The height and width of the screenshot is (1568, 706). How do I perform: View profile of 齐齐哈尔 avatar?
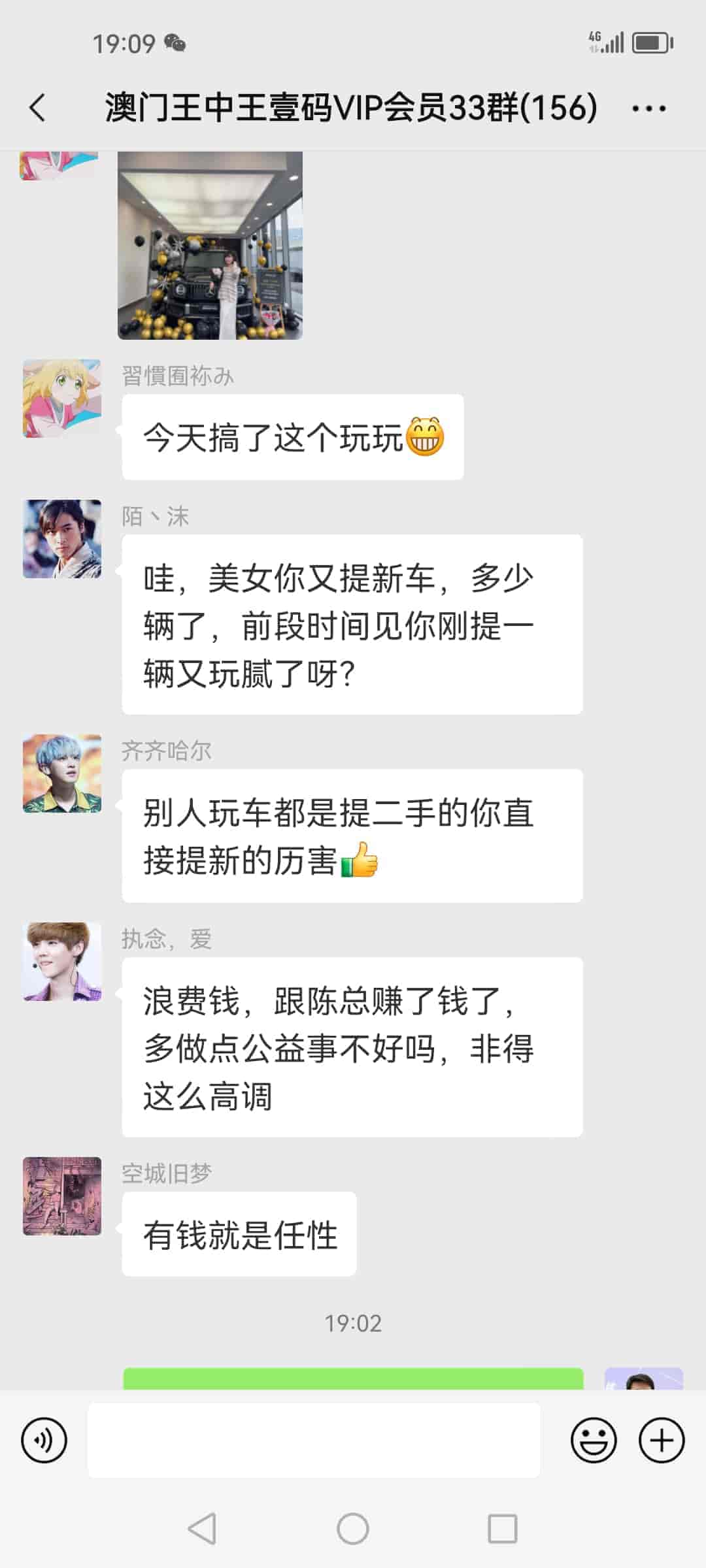click(x=62, y=774)
